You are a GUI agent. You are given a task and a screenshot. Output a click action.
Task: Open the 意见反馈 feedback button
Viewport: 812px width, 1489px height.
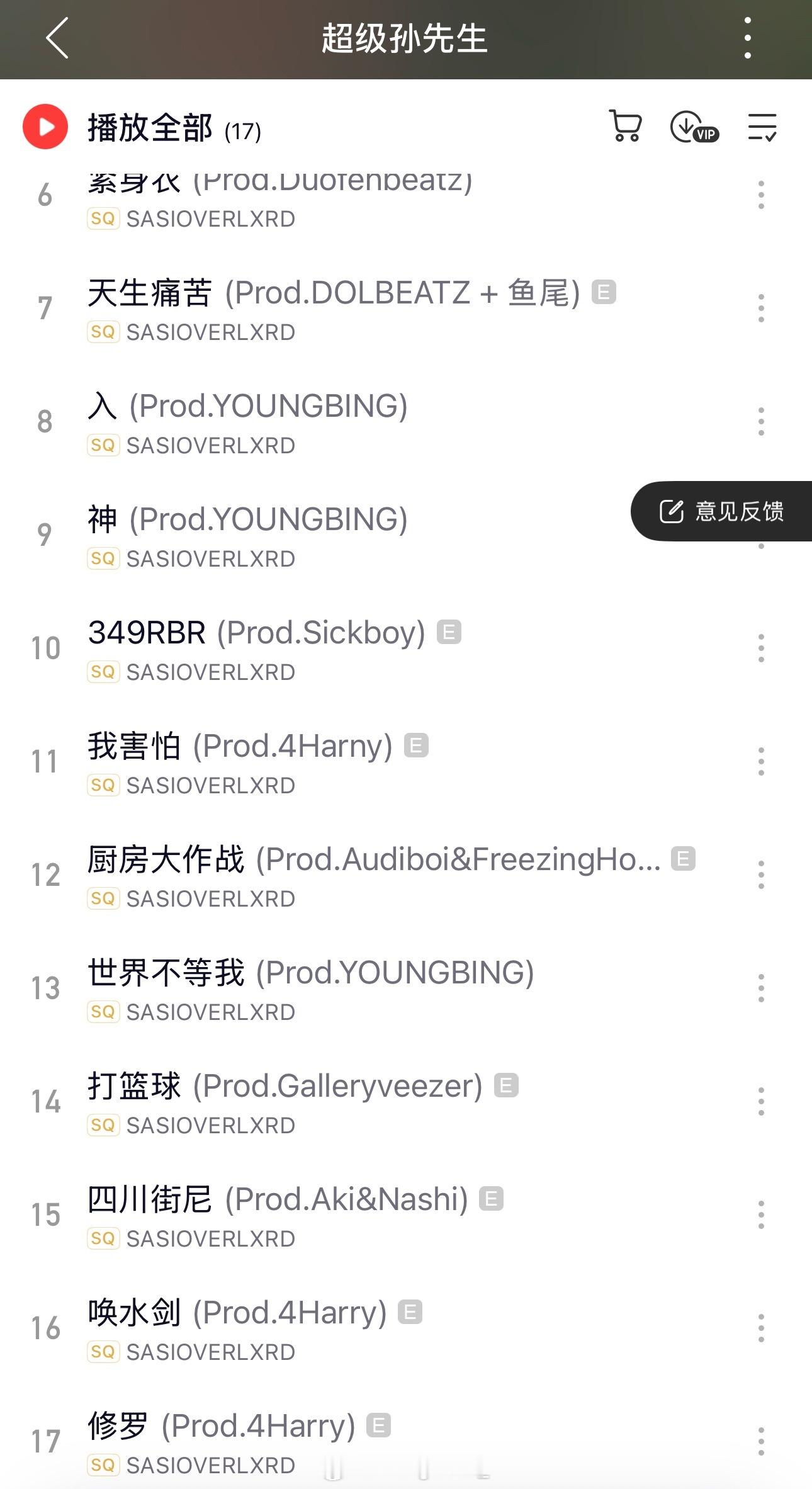(x=721, y=511)
